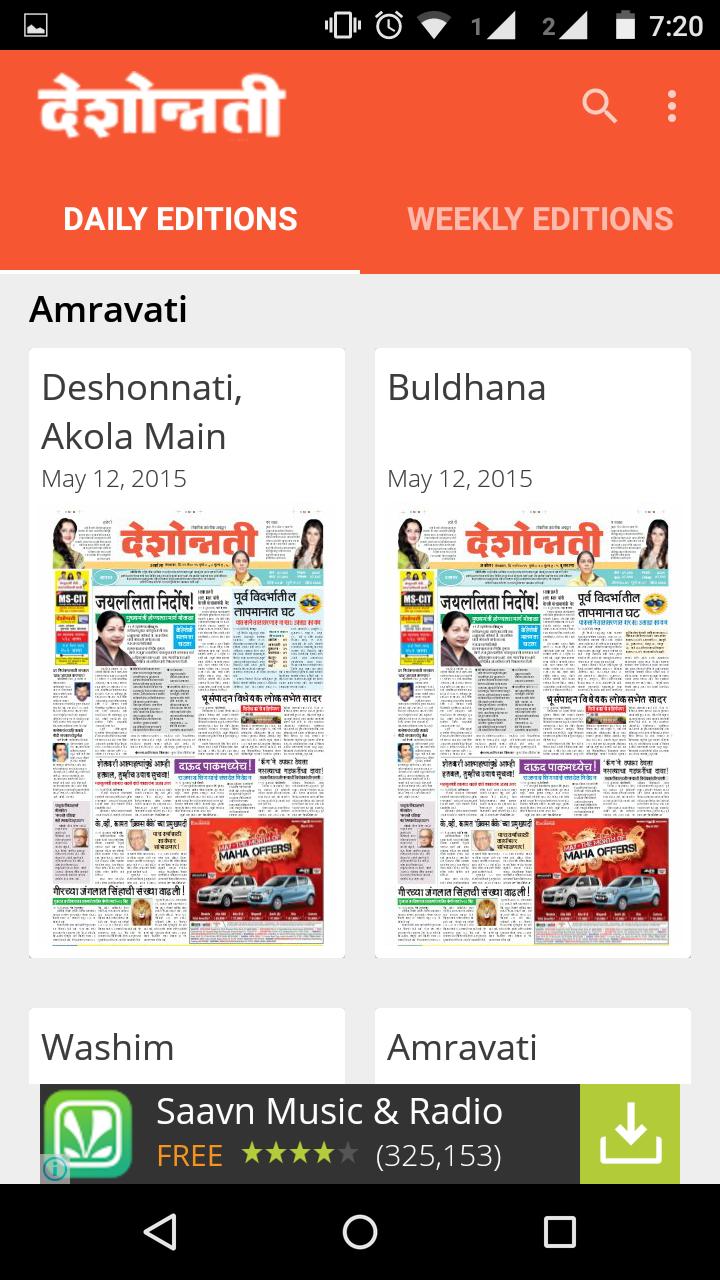720x1280 pixels.
Task: Open Deshonnati, Akola Main edition
Action: (187, 652)
